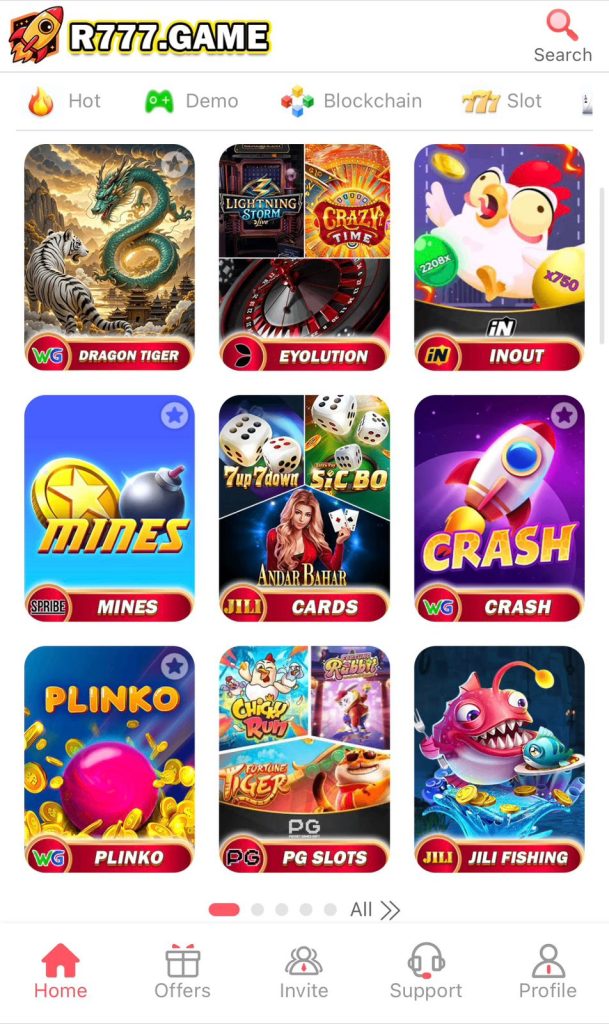
Task: Switch to the Demo category tab
Action: coord(192,101)
